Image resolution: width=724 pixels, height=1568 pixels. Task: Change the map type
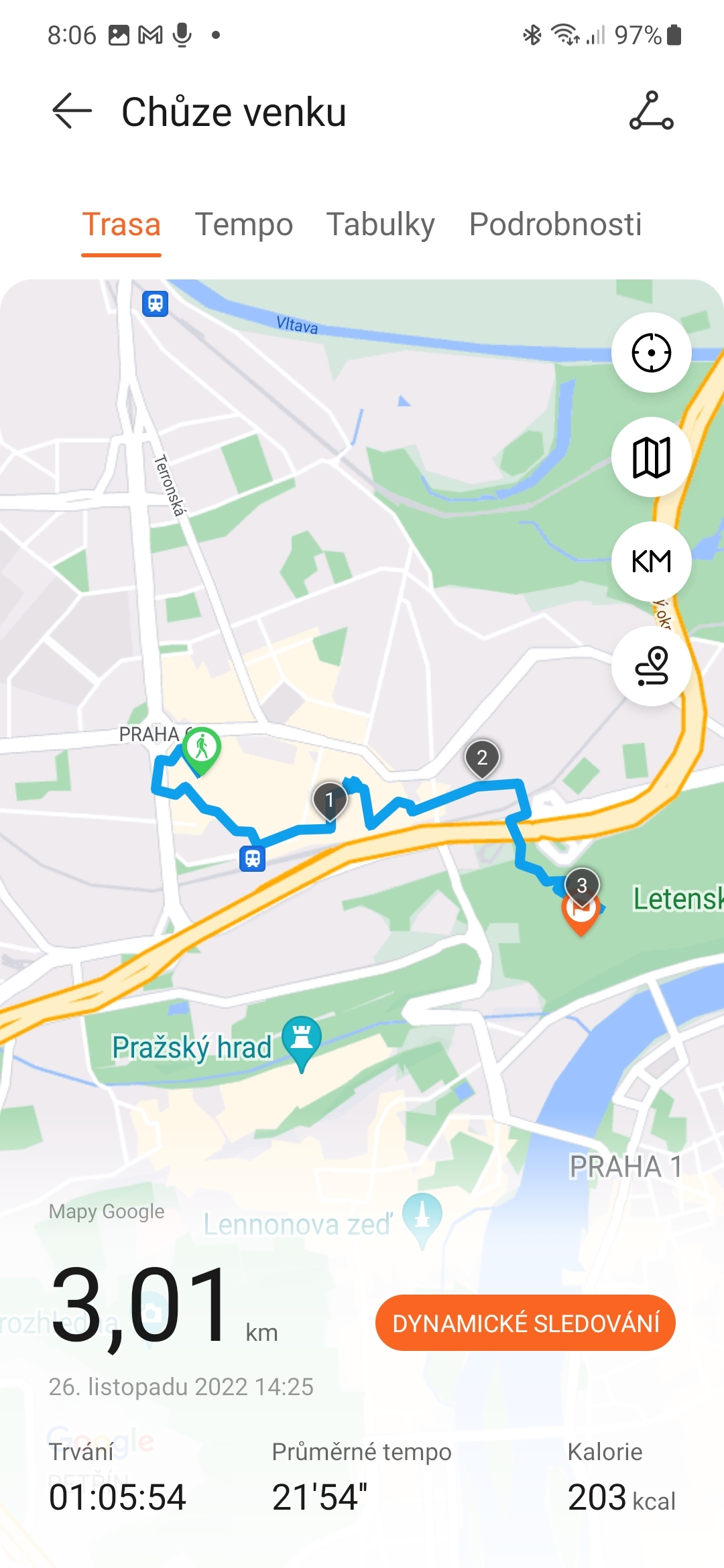point(651,457)
